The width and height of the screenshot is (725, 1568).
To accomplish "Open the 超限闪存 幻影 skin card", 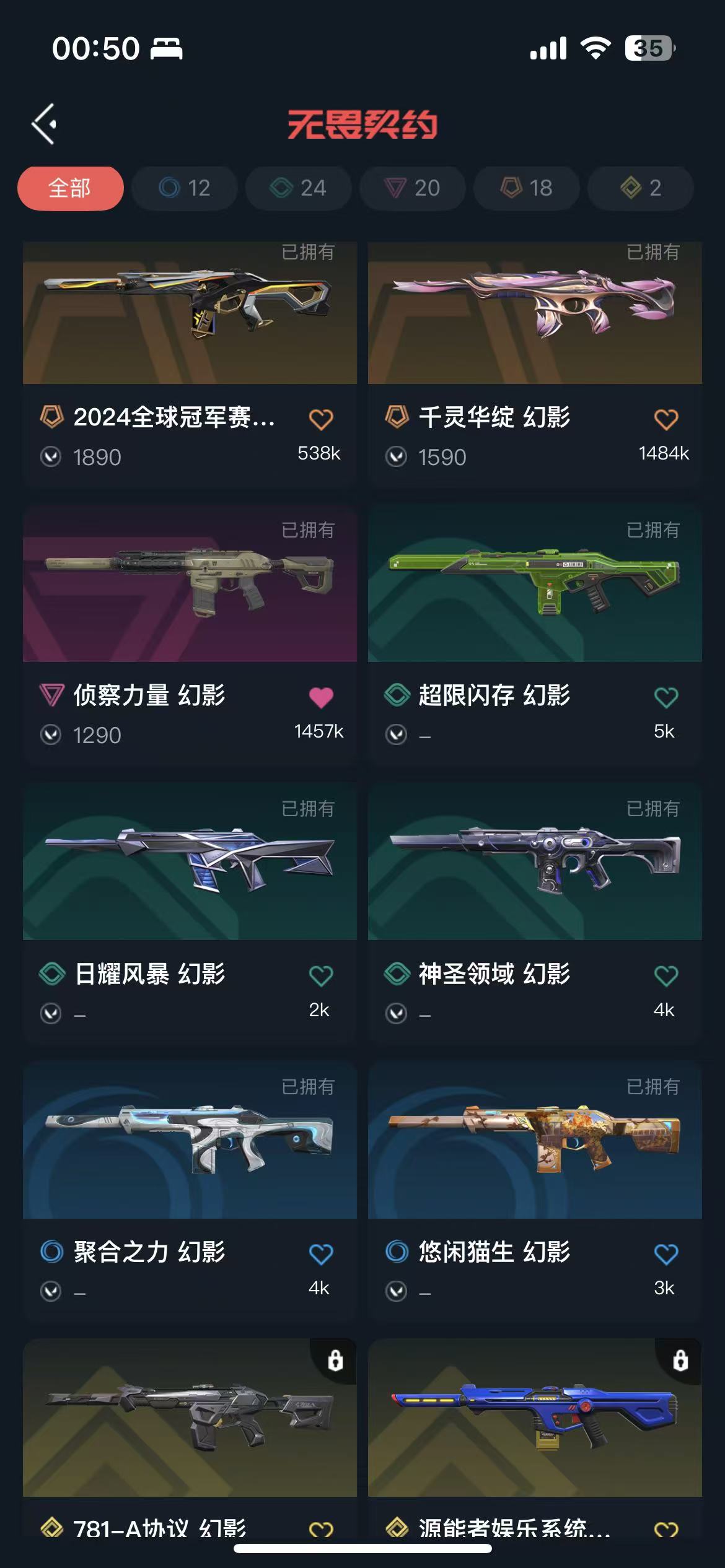I will [x=535, y=635].
